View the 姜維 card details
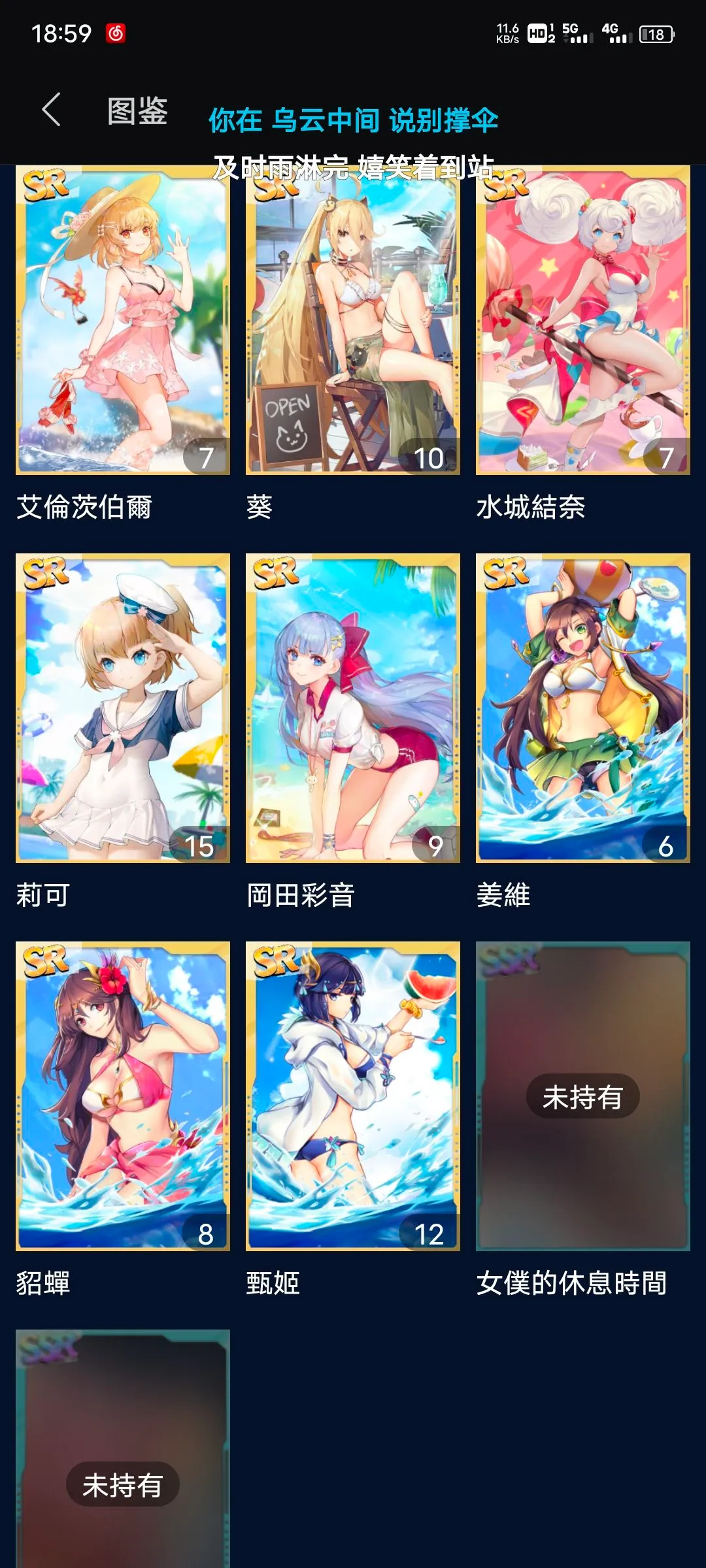 click(x=582, y=708)
